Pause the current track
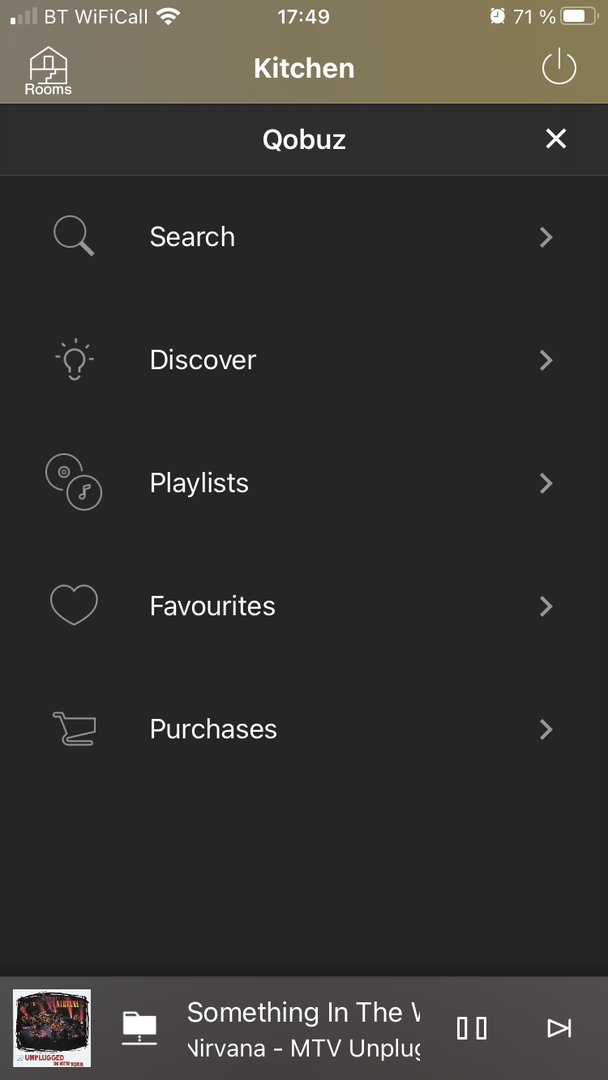The height and width of the screenshot is (1080, 608). pyautogui.click(x=472, y=1028)
